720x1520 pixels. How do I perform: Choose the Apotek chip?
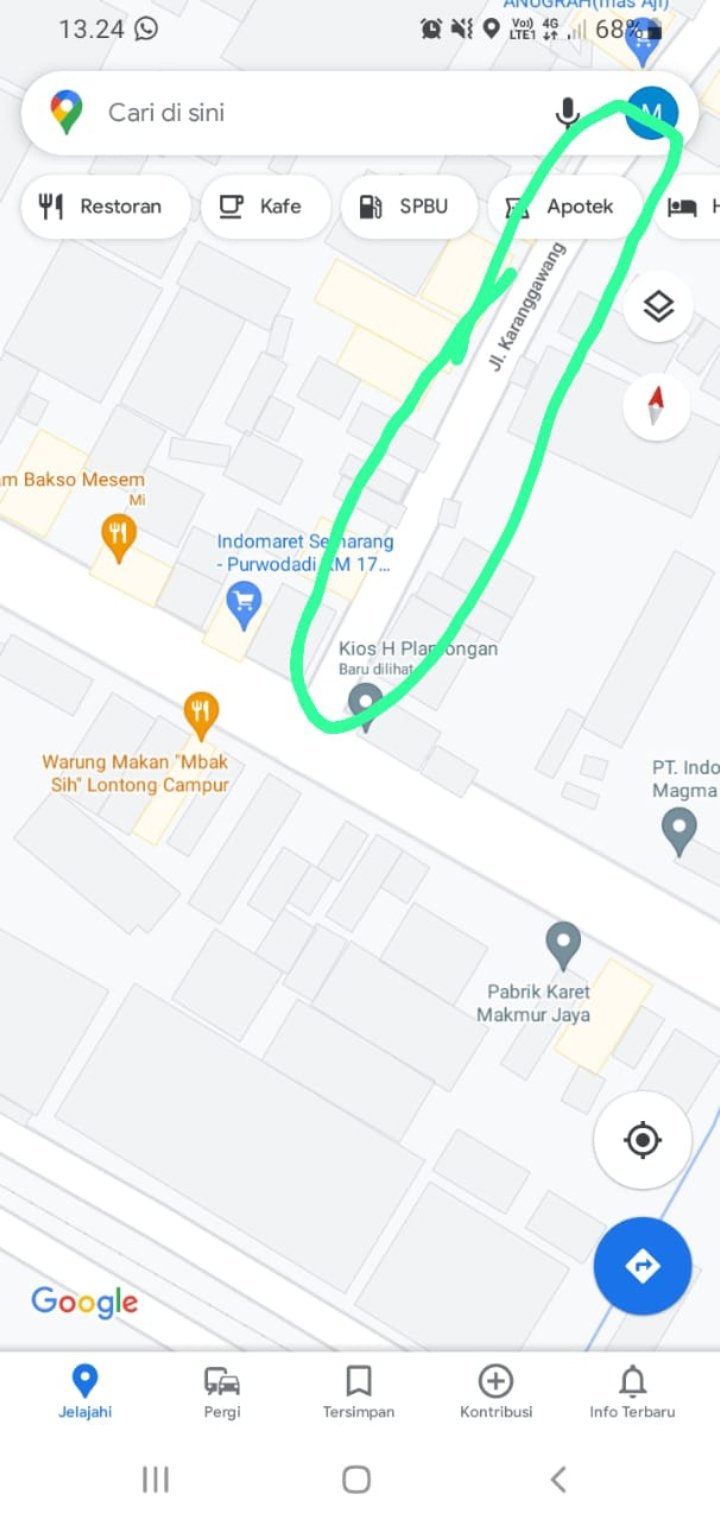564,207
